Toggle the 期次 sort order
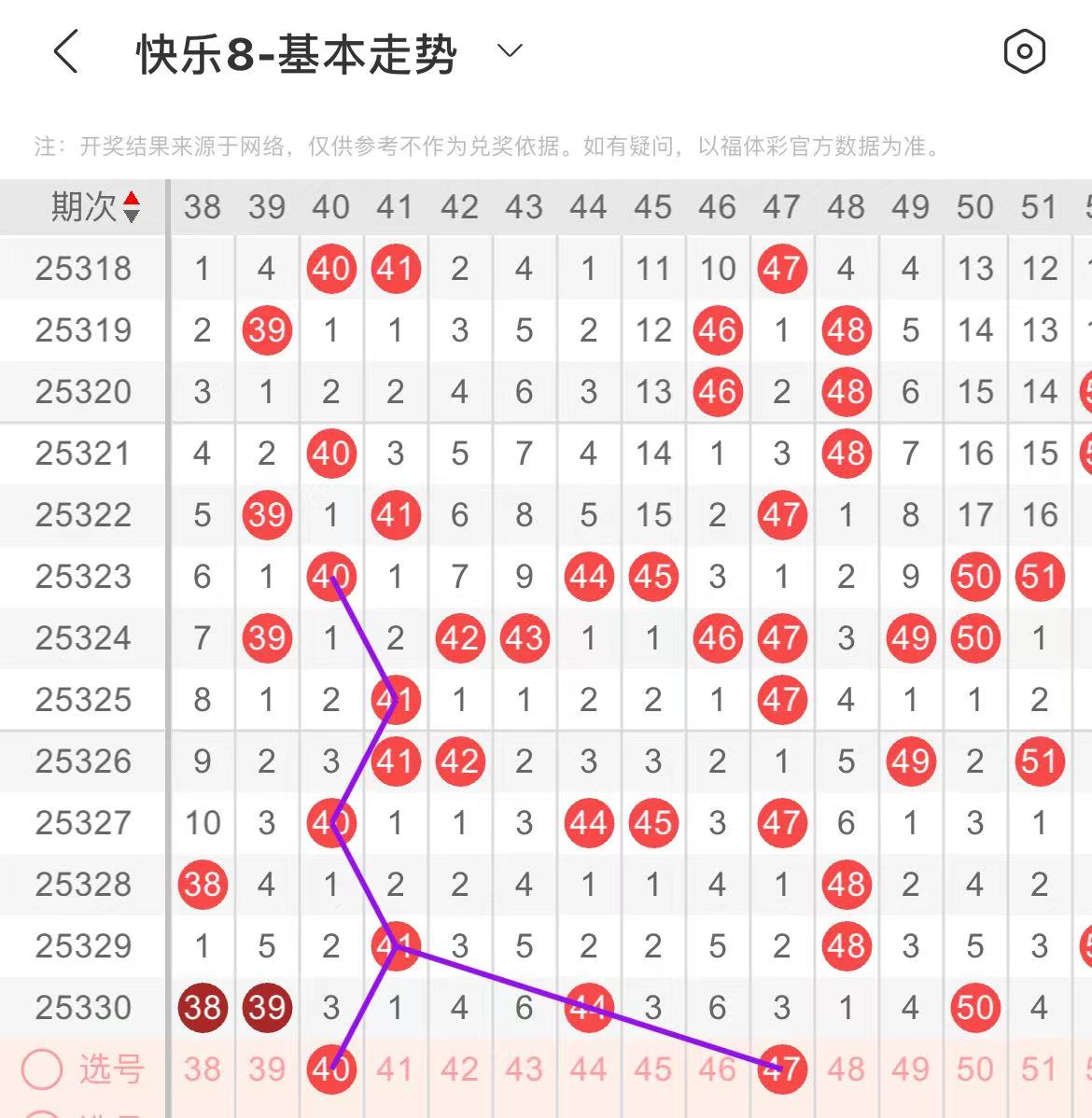Viewport: 1092px width, 1118px height. (132, 207)
